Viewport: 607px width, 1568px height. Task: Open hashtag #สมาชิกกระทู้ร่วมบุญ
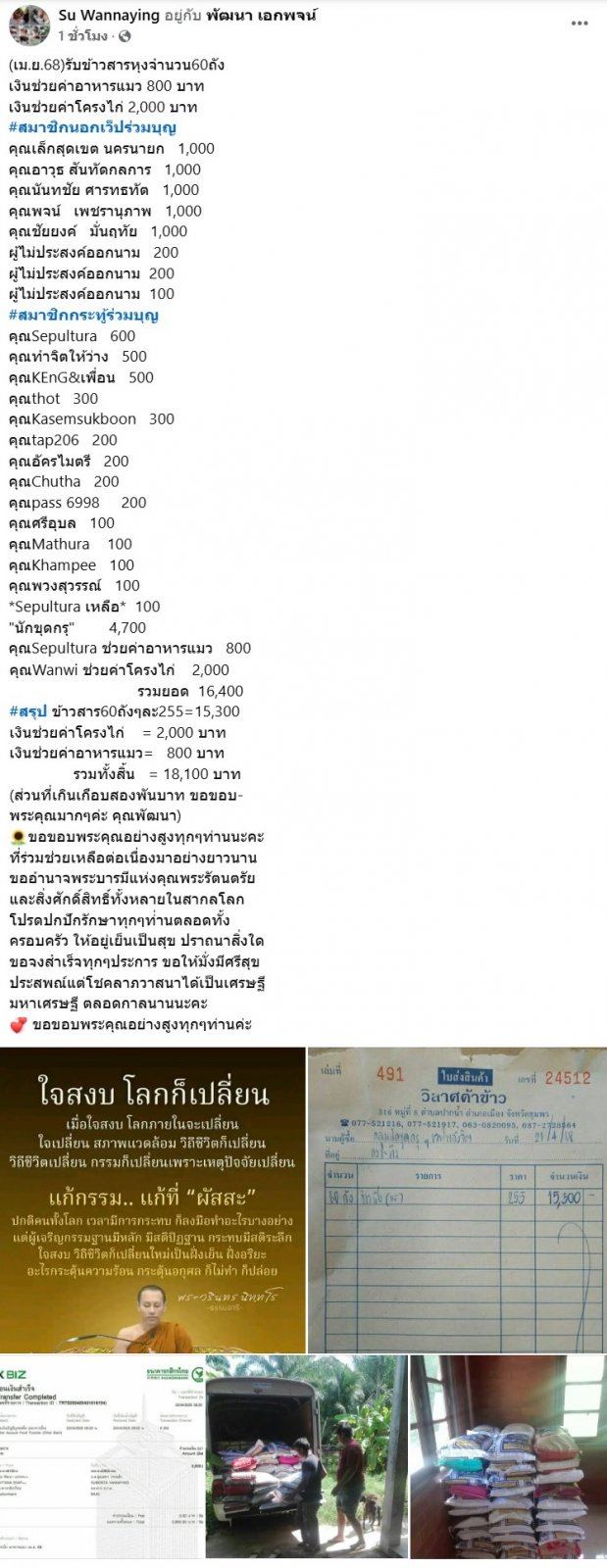coord(82,315)
